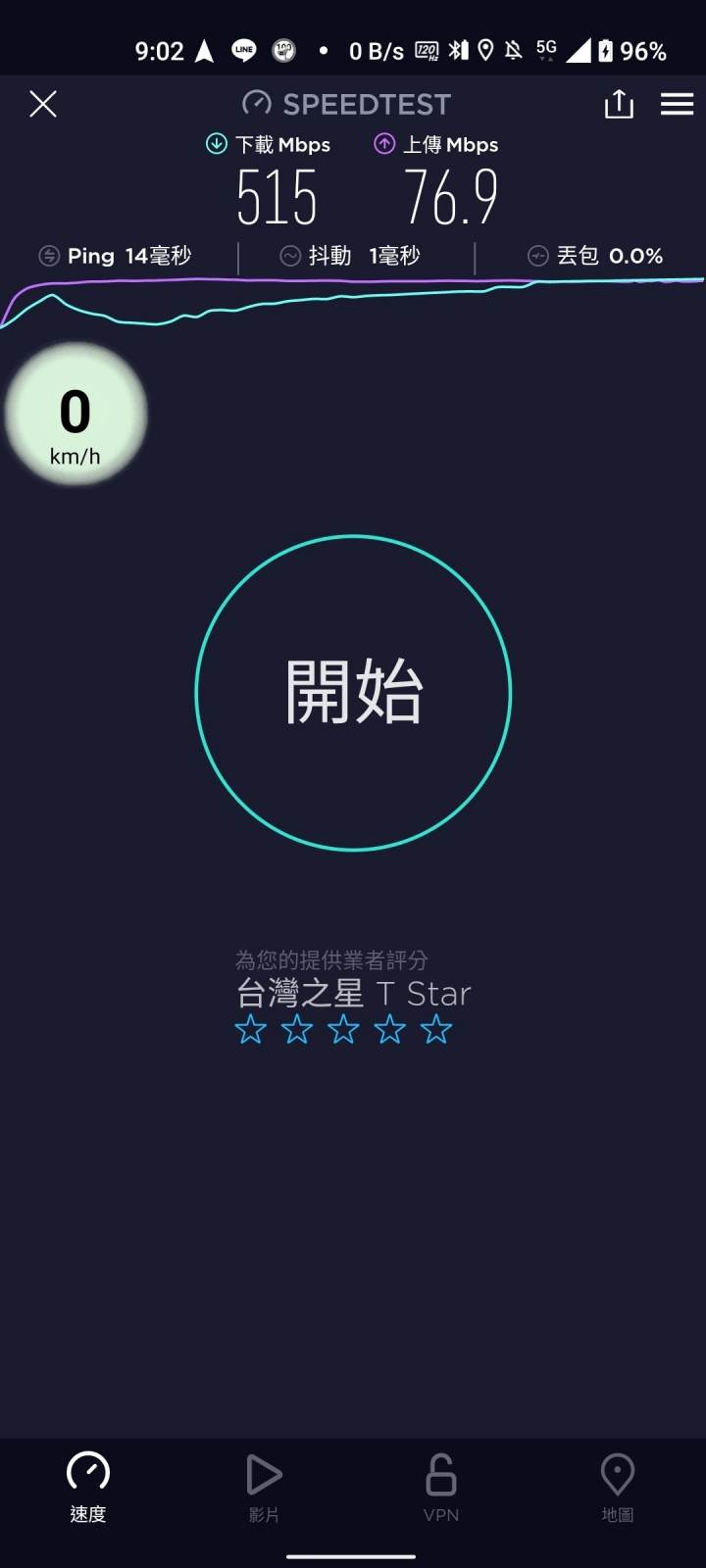Tap the 0 km/h speed overlay bubble
Screen dimensions: 706x1568
coord(76,414)
